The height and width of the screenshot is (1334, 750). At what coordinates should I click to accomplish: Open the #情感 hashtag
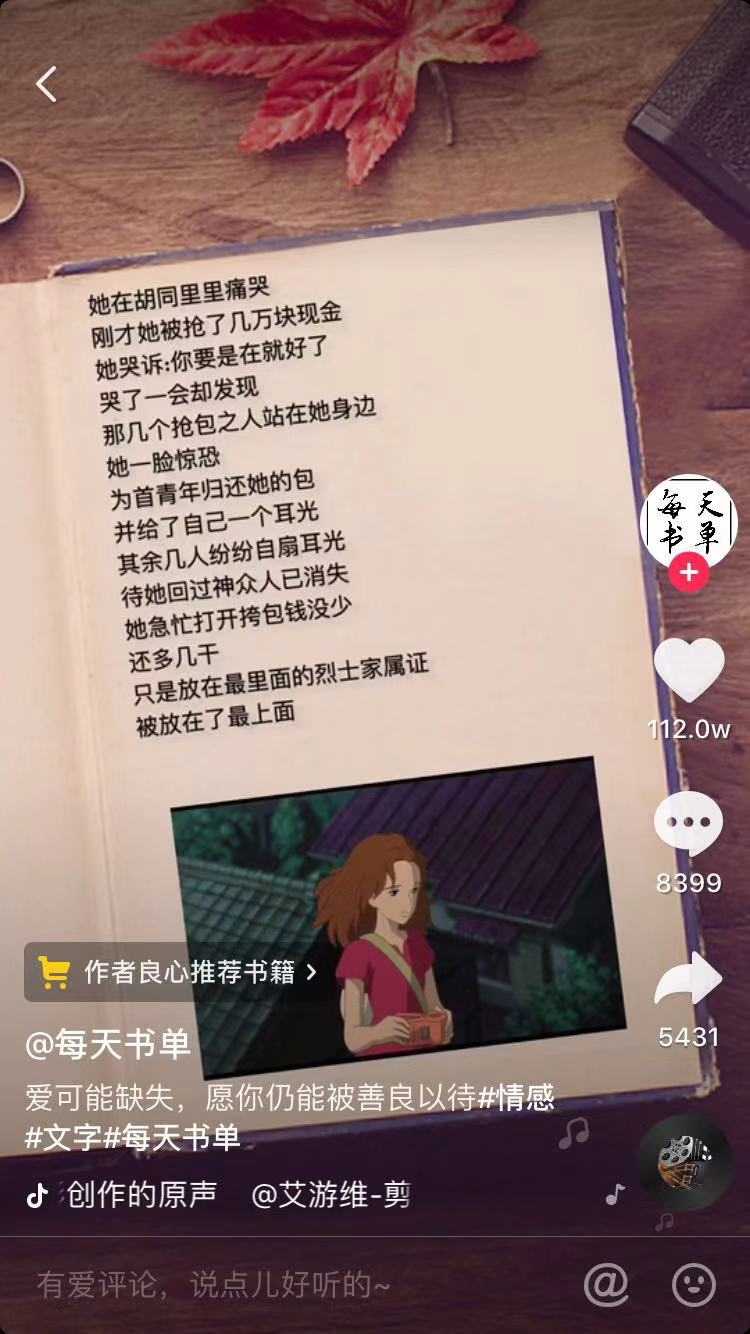516,1097
